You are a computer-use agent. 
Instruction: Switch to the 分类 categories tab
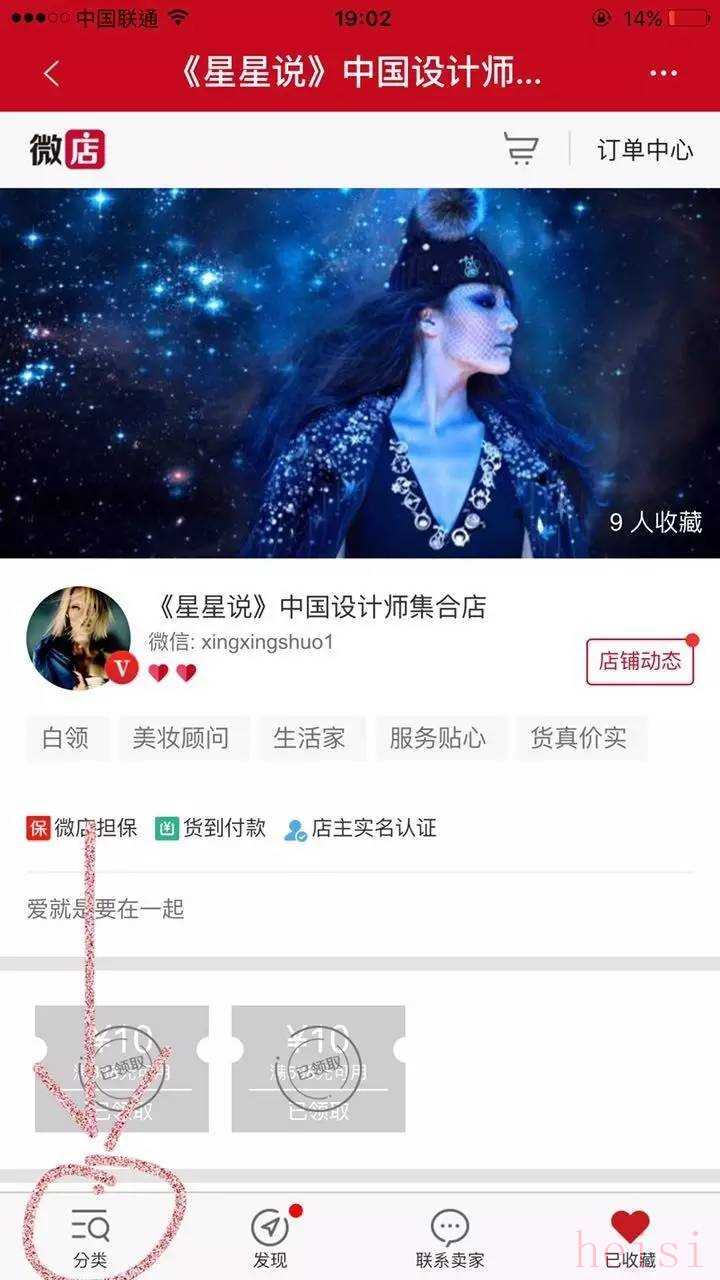(x=90, y=1237)
